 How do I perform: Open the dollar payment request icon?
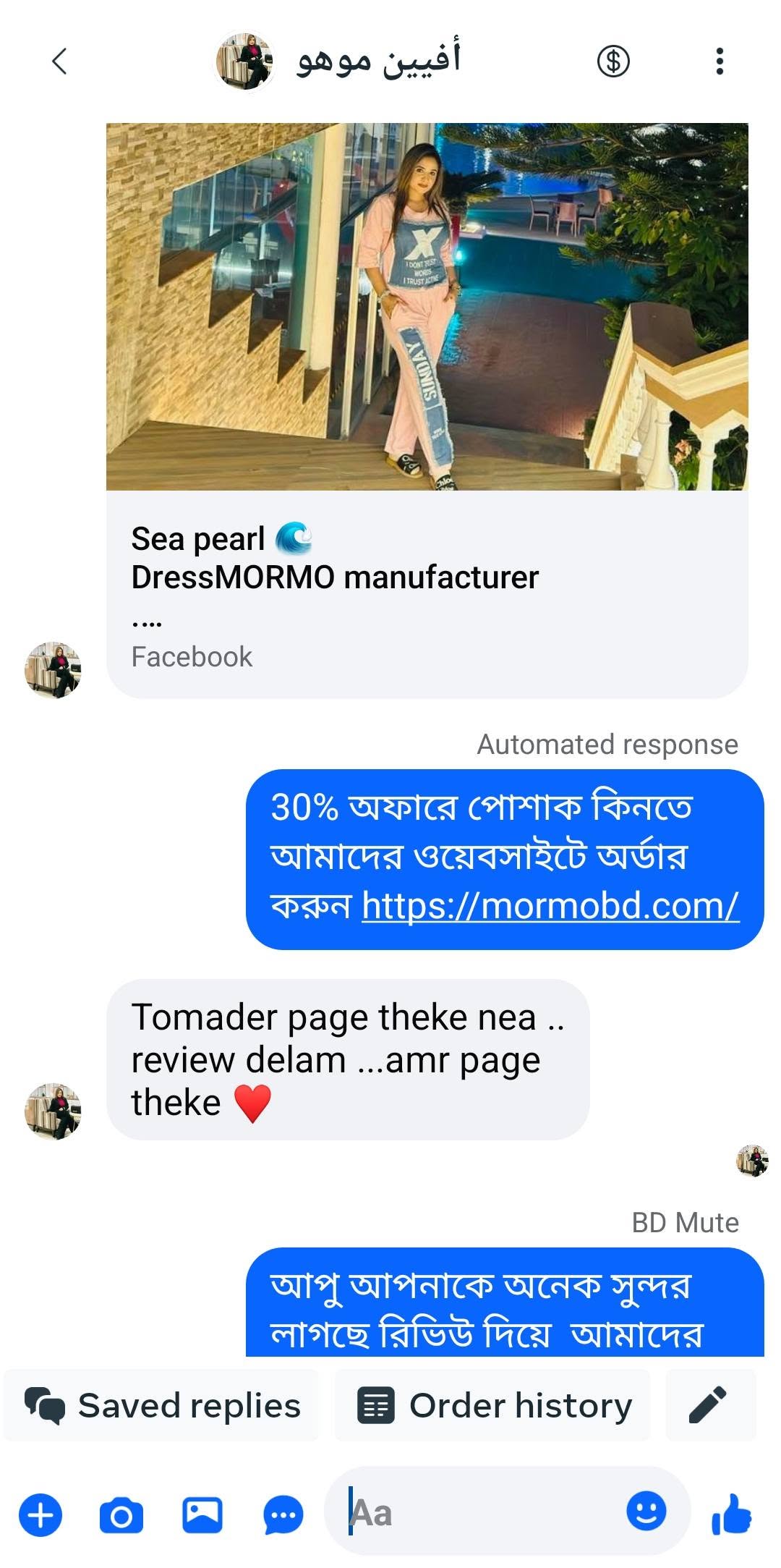[613, 62]
